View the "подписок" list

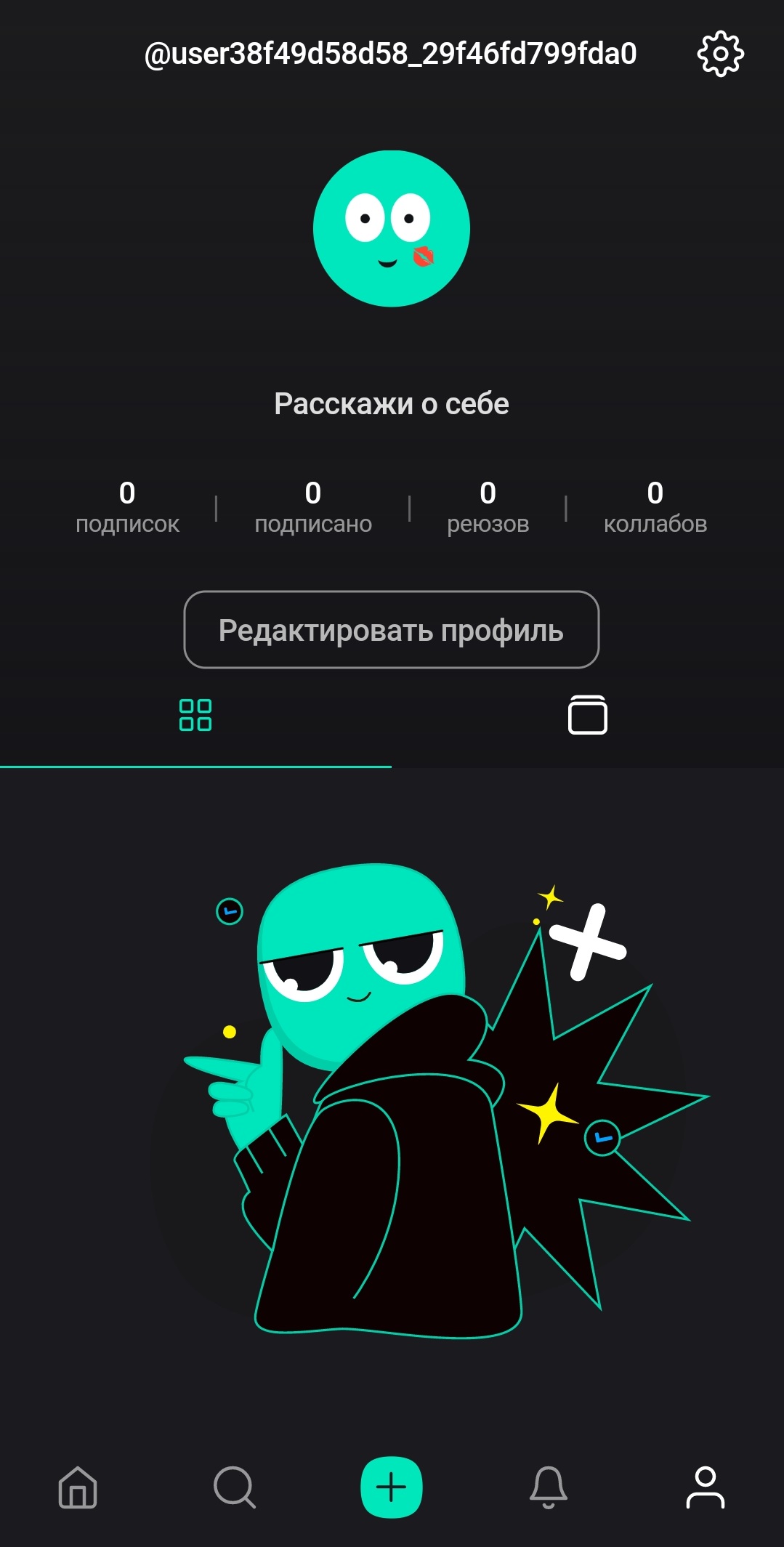pos(127,507)
